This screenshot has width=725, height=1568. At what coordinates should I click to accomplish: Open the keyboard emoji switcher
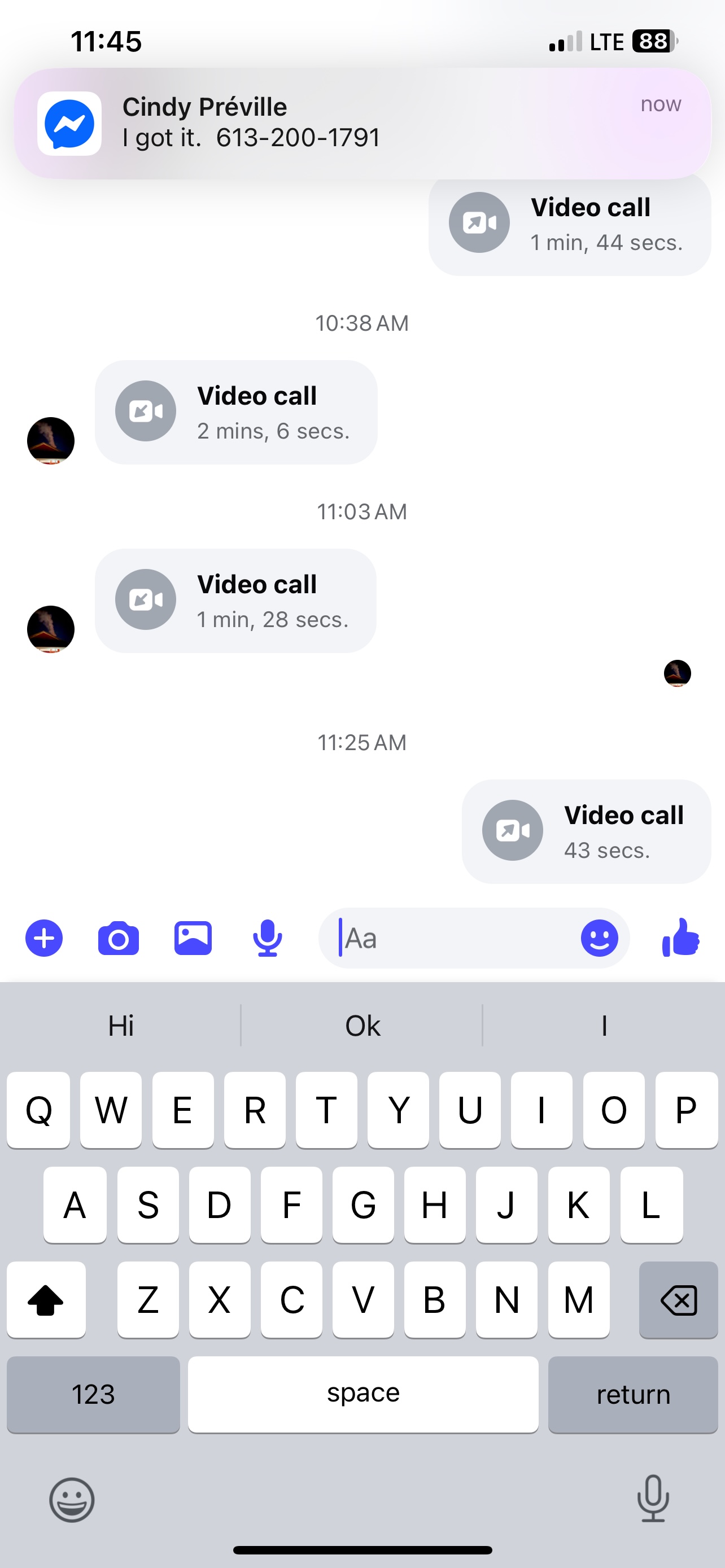(x=72, y=1500)
